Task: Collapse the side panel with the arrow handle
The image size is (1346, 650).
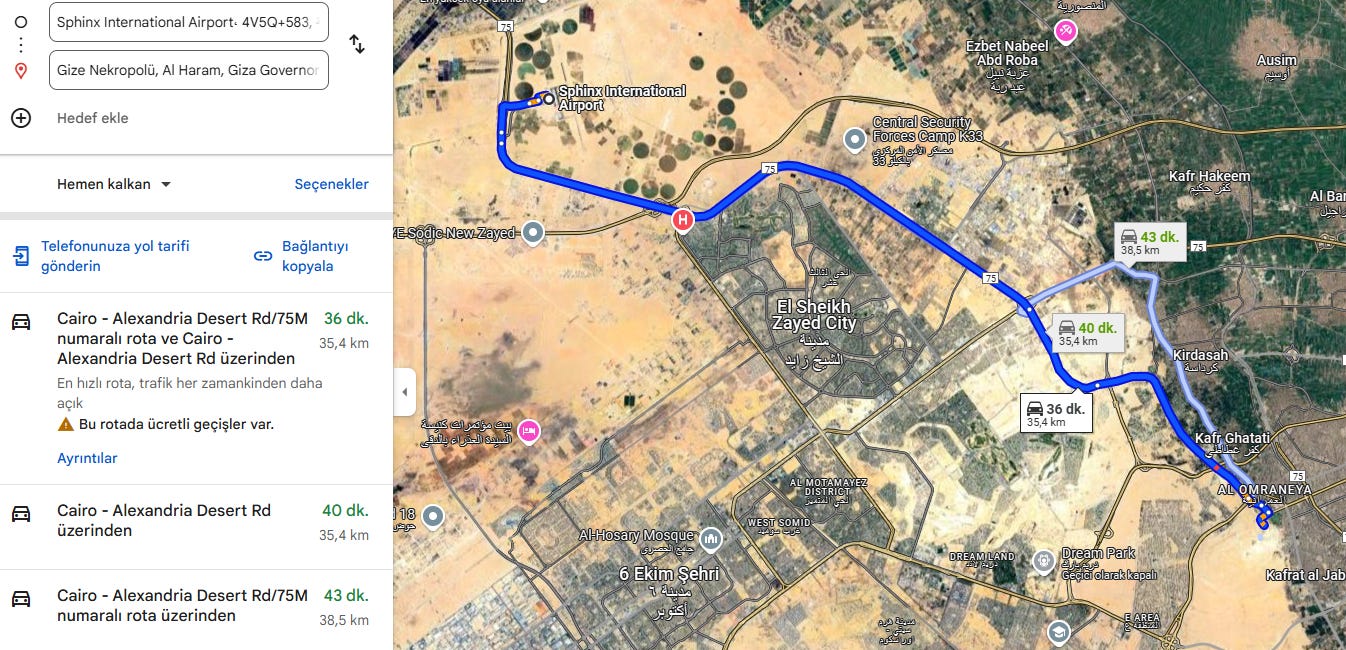Action: click(404, 392)
